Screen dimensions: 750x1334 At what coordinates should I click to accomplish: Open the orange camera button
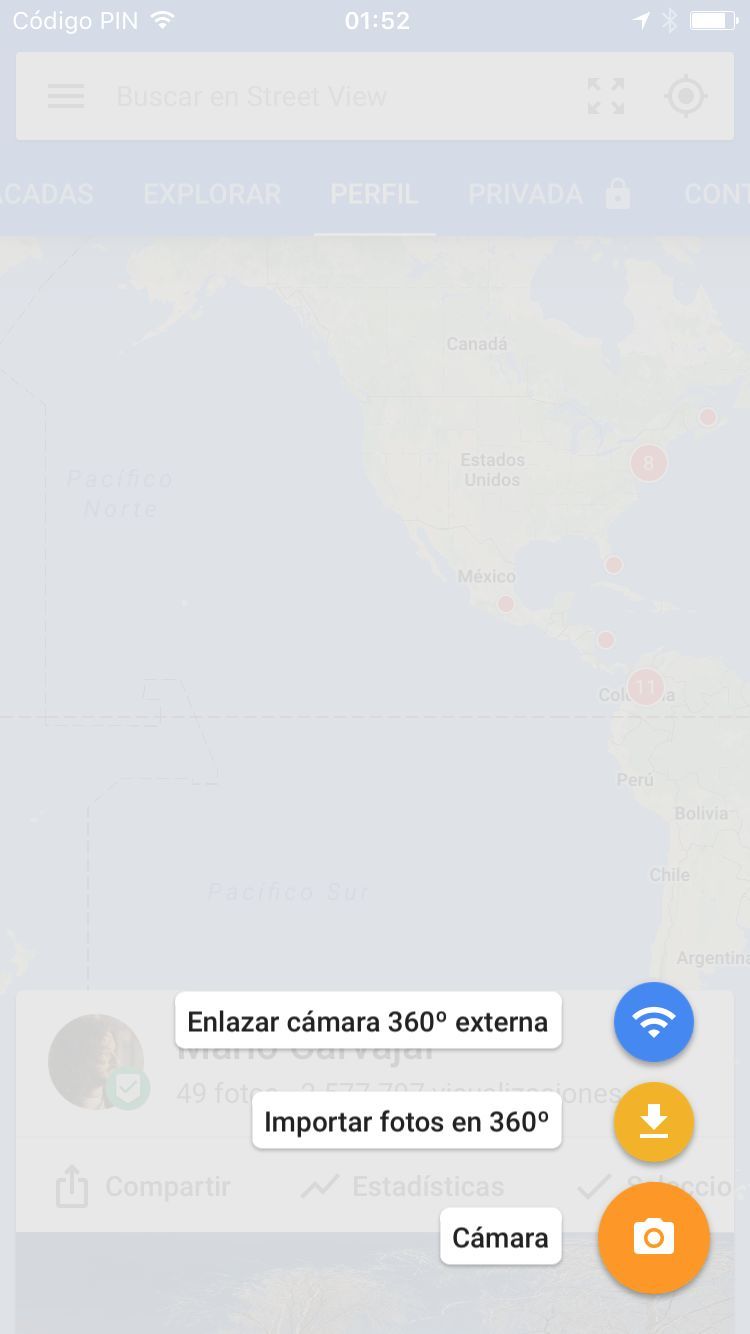pyautogui.click(x=654, y=1238)
